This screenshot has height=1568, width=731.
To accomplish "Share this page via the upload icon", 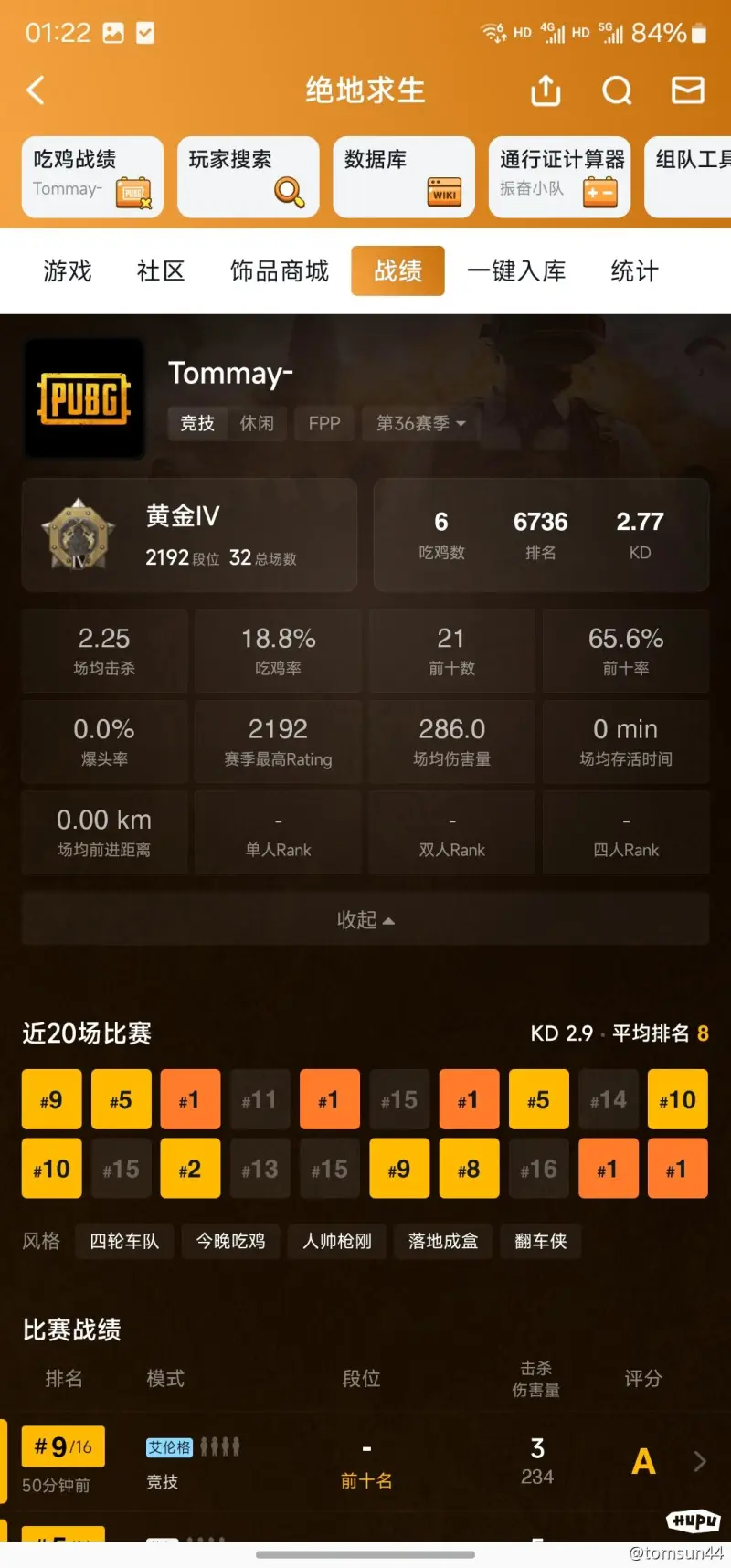I will pyautogui.click(x=546, y=90).
